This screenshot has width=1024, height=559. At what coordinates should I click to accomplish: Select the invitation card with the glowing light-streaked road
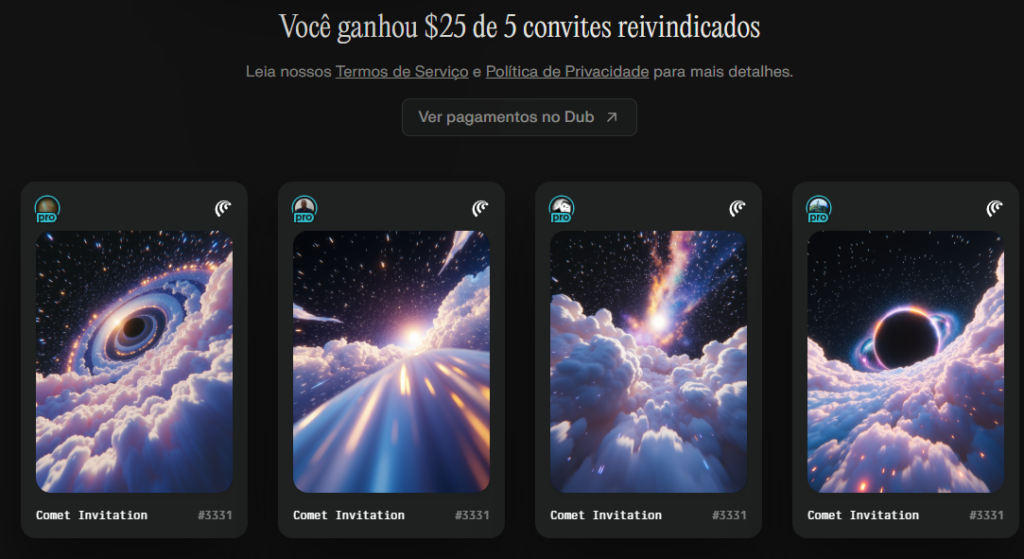tap(391, 362)
